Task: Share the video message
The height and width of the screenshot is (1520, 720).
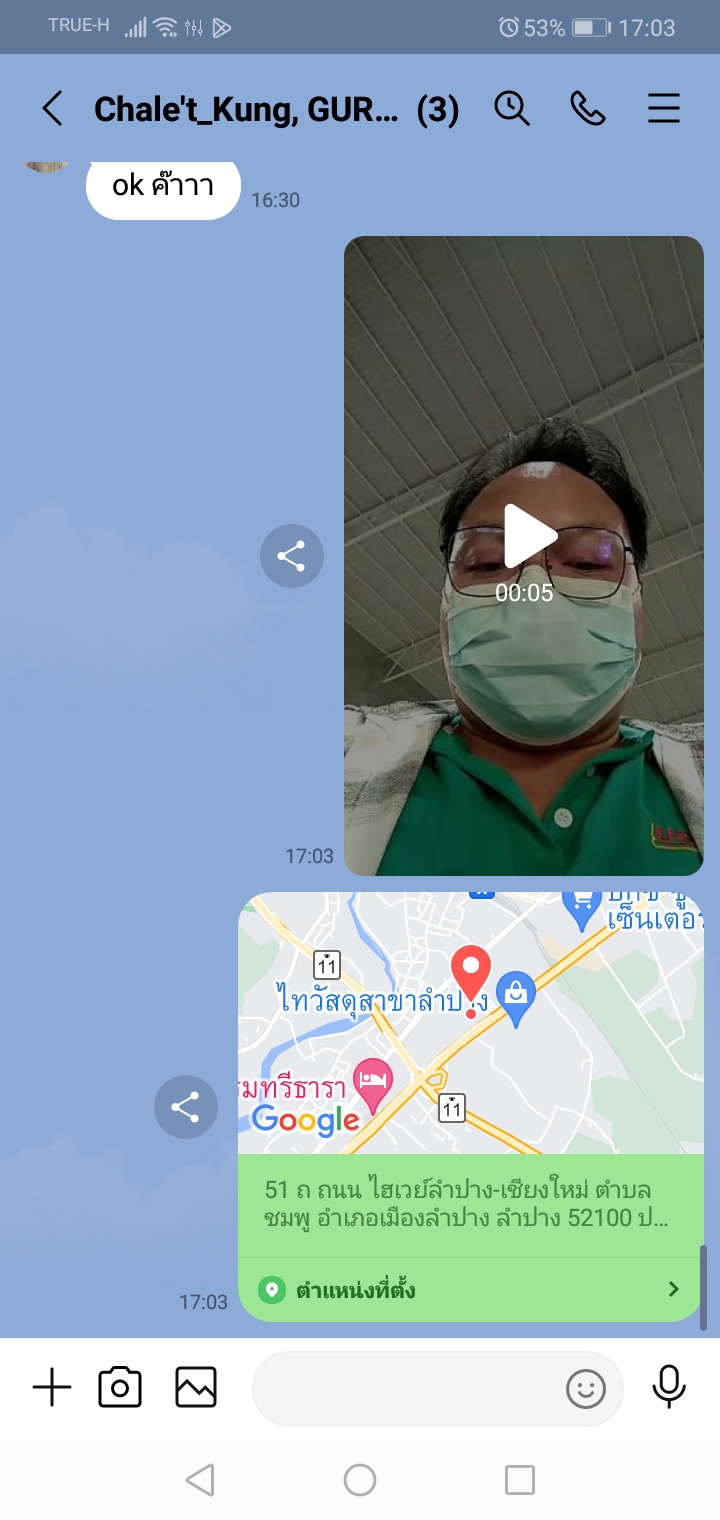Action: pyautogui.click(x=291, y=556)
